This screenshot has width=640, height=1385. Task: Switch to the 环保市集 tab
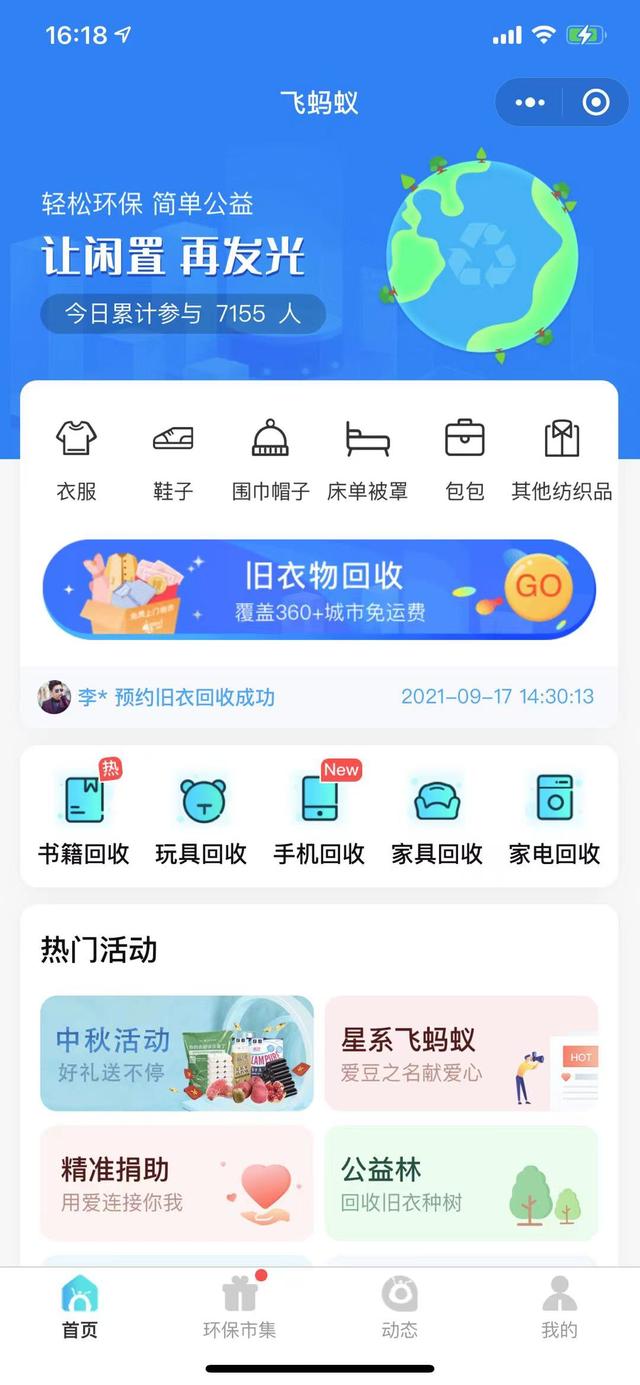(x=240, y=1308)
